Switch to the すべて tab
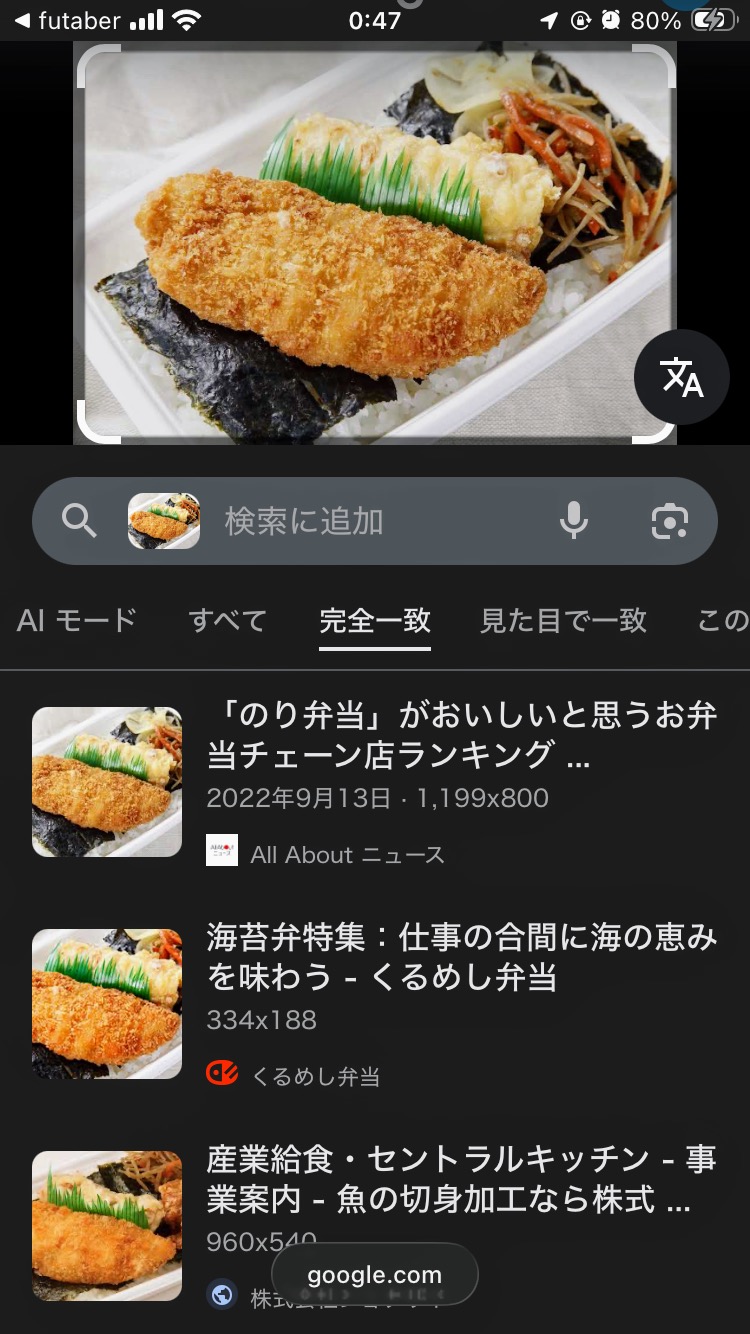 pos(228,621)
